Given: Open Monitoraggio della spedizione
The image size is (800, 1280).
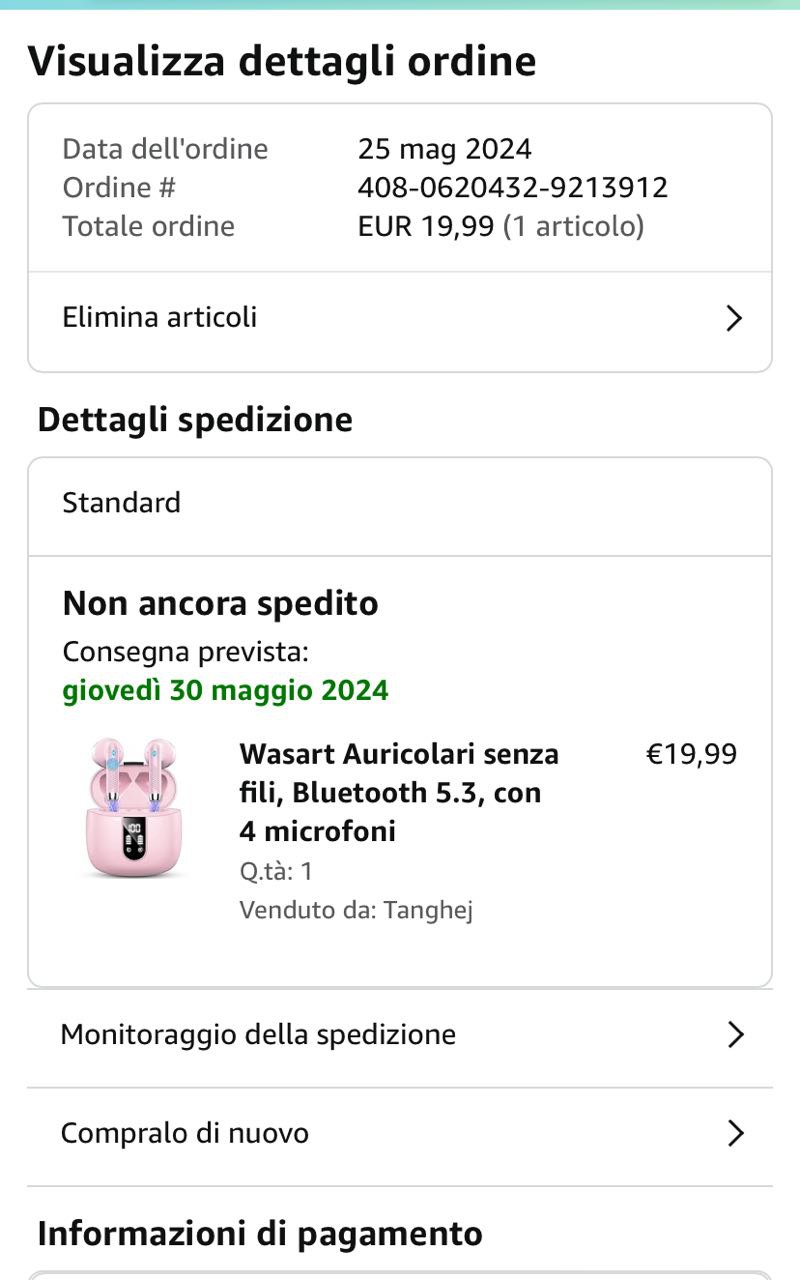Looking at the screenshot, I should pos(400,1034).
